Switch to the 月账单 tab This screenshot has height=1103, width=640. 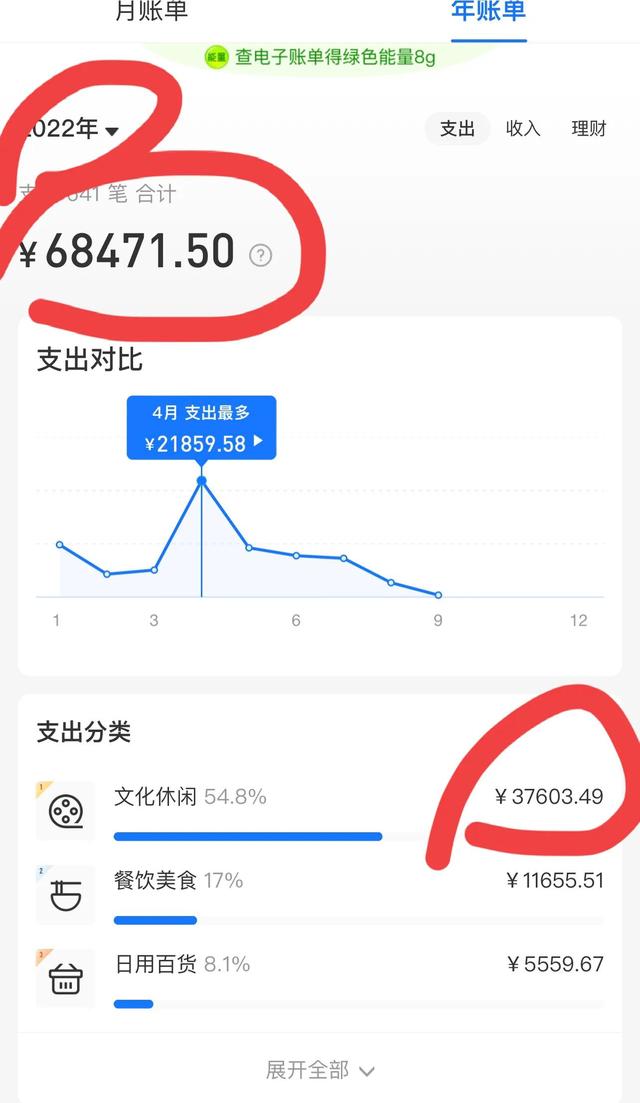click(151, 12)
